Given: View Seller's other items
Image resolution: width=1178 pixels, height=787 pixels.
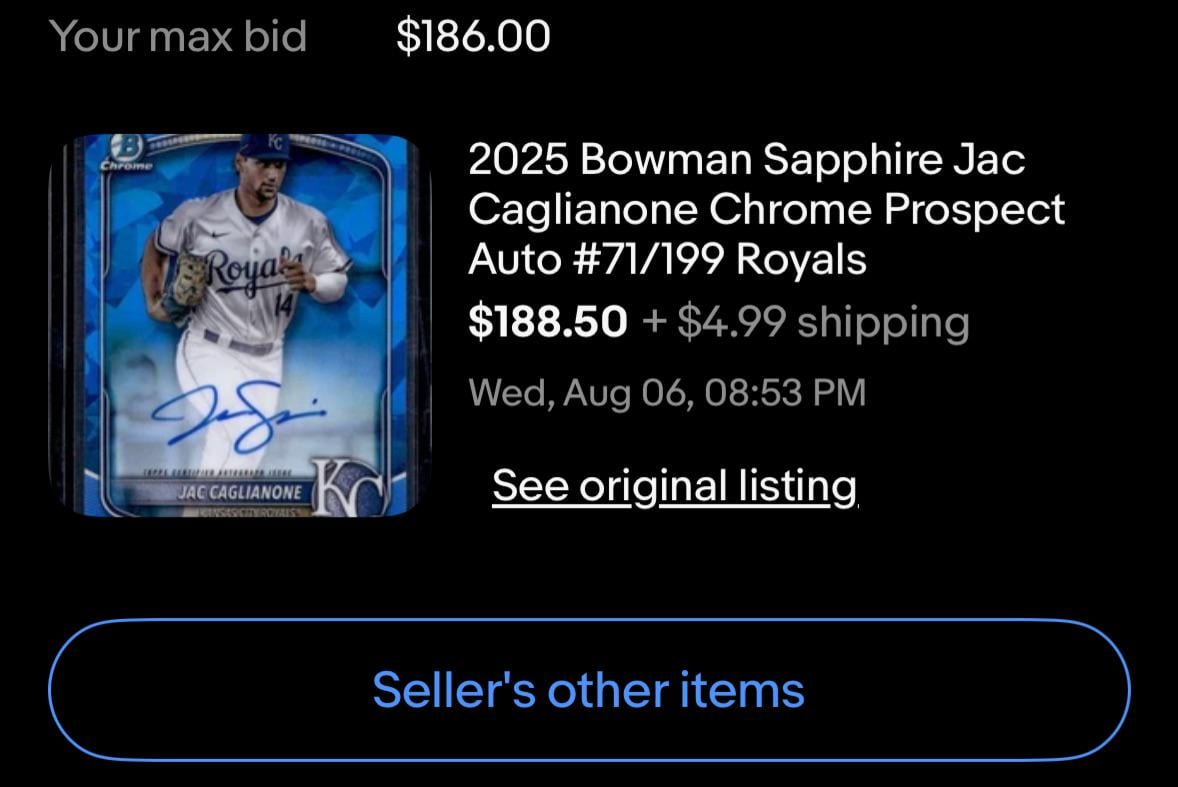Looking at the screenshot, I should click(588, 690).
